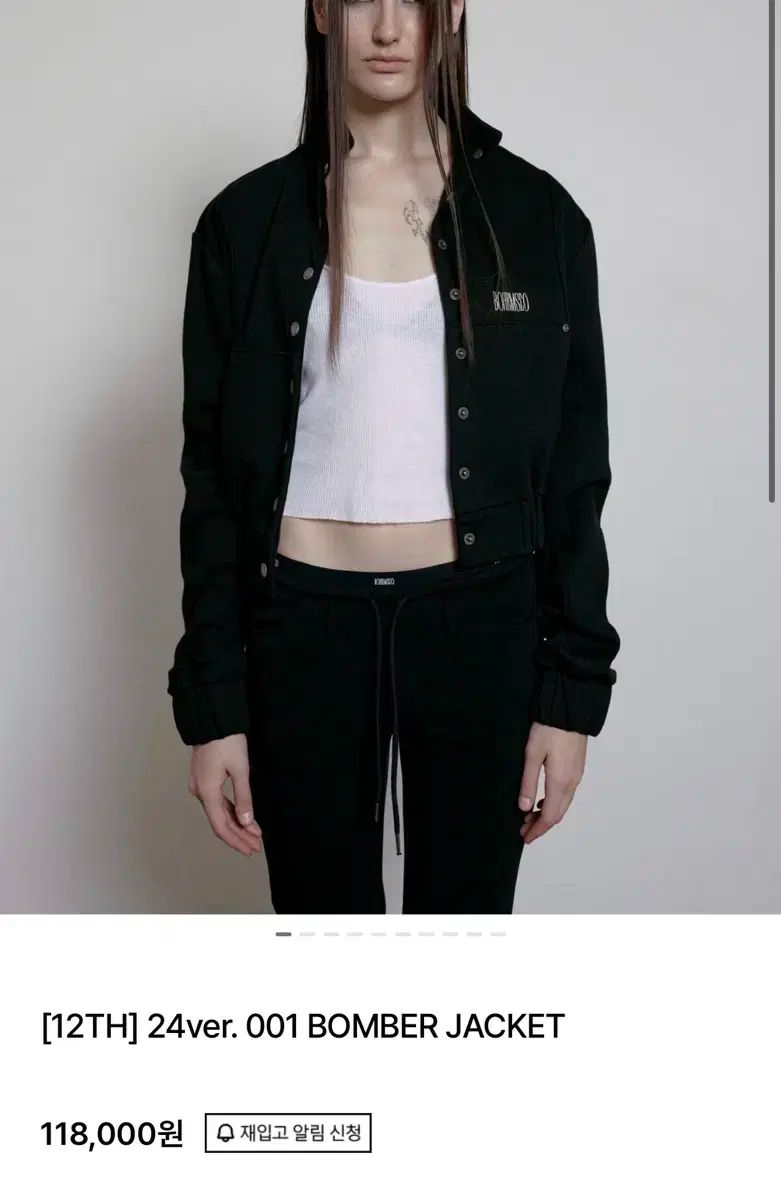
Task: Open the bomber jacket product photo
Action: 390,456
